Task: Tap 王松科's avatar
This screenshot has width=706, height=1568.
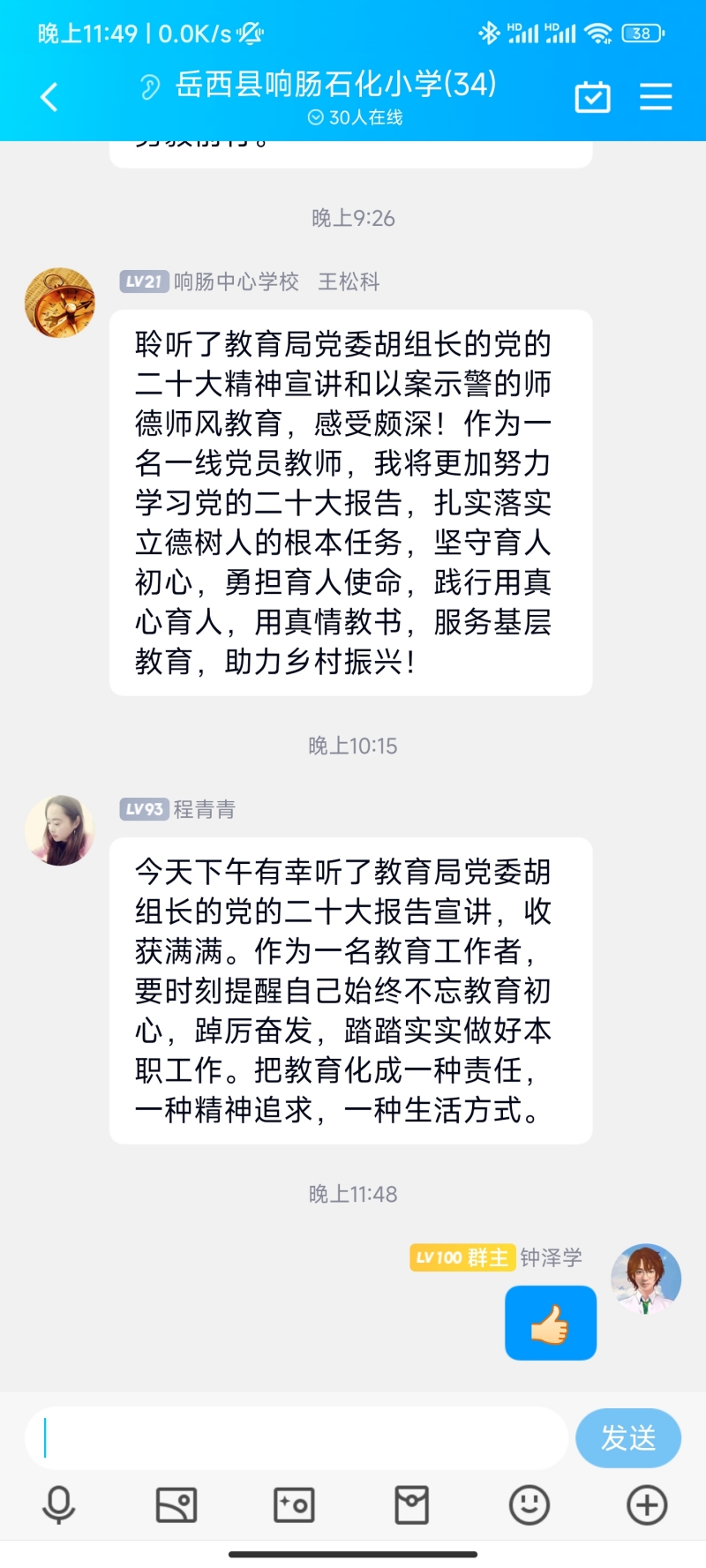Action: 60,303
